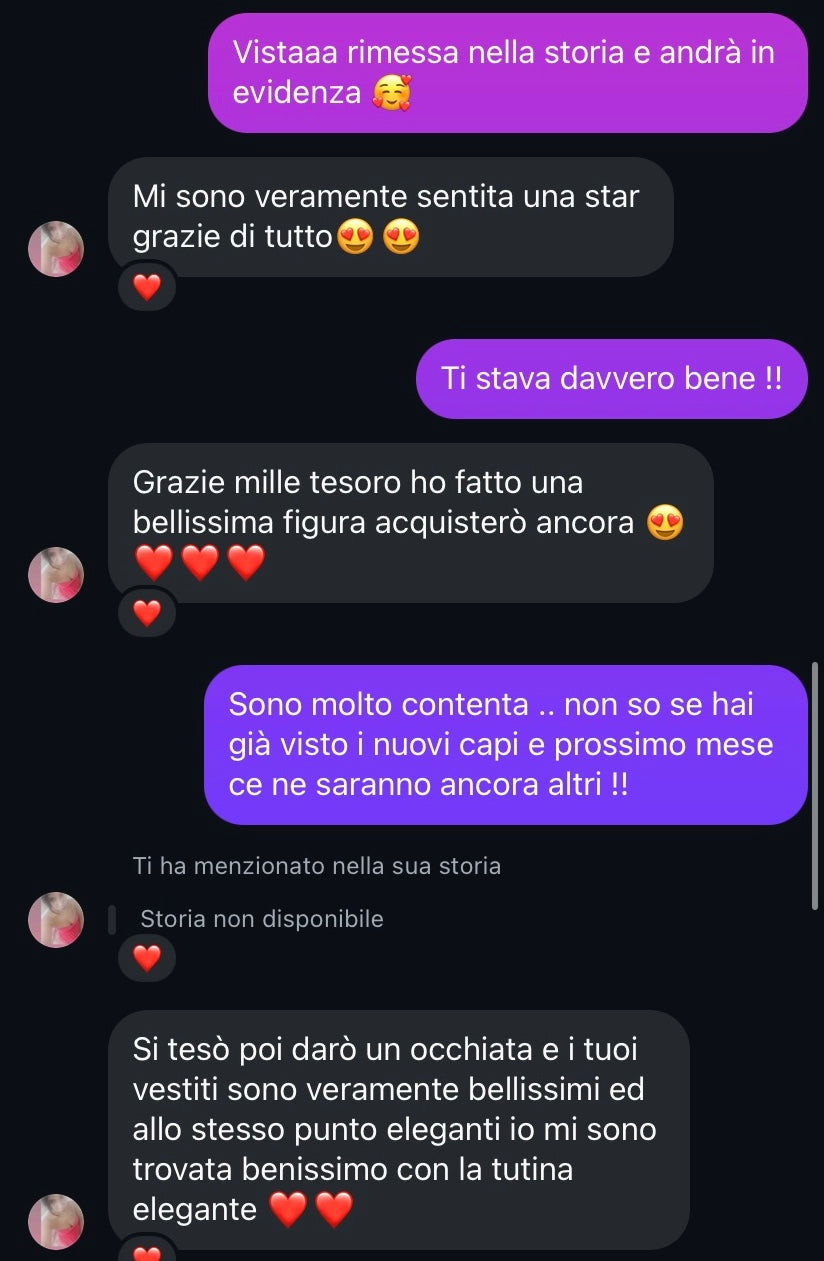The height and width of the screenshot is (1261, 824).
Task: Open sender's avatar beside 'Grazie mille tesoro' message
Action: (x=56, y=575)
